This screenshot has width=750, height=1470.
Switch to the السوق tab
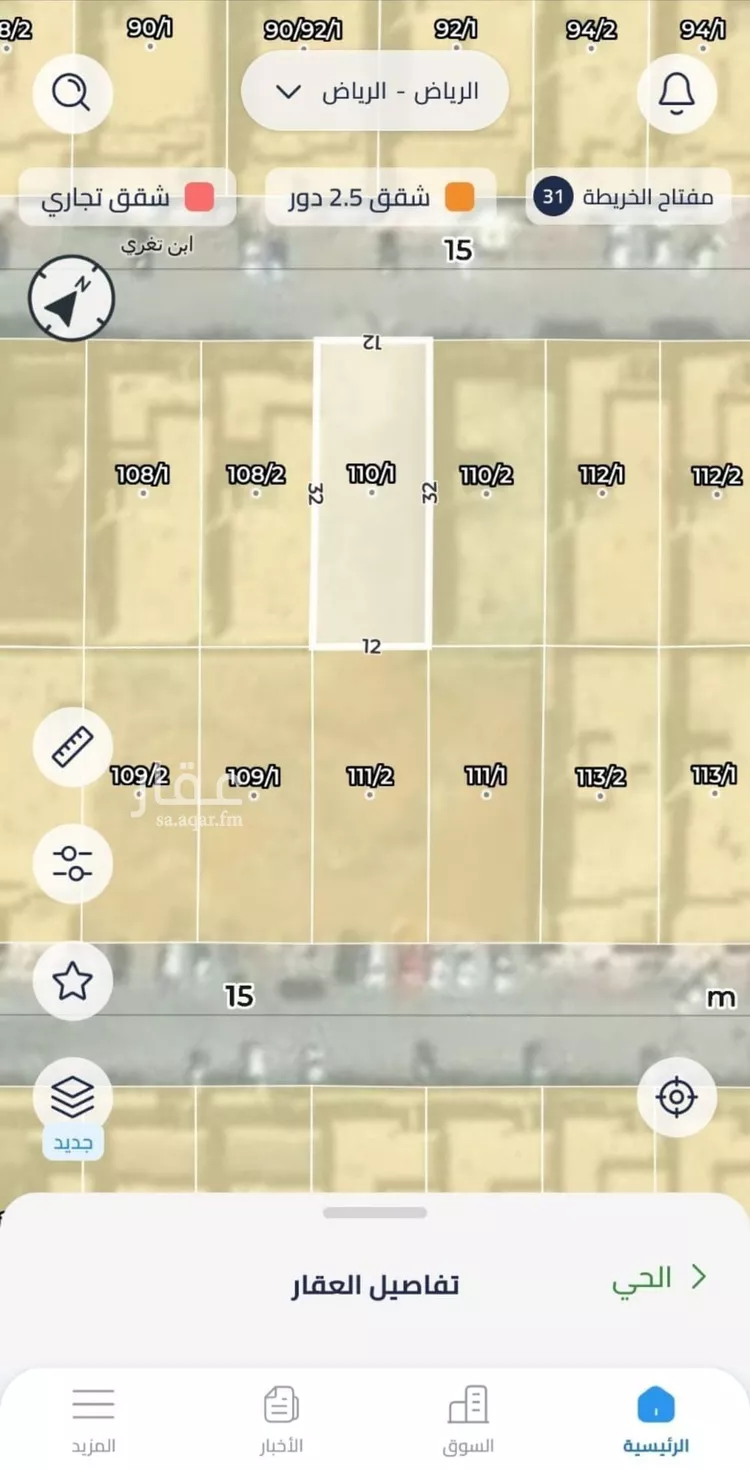[468, 1420]
